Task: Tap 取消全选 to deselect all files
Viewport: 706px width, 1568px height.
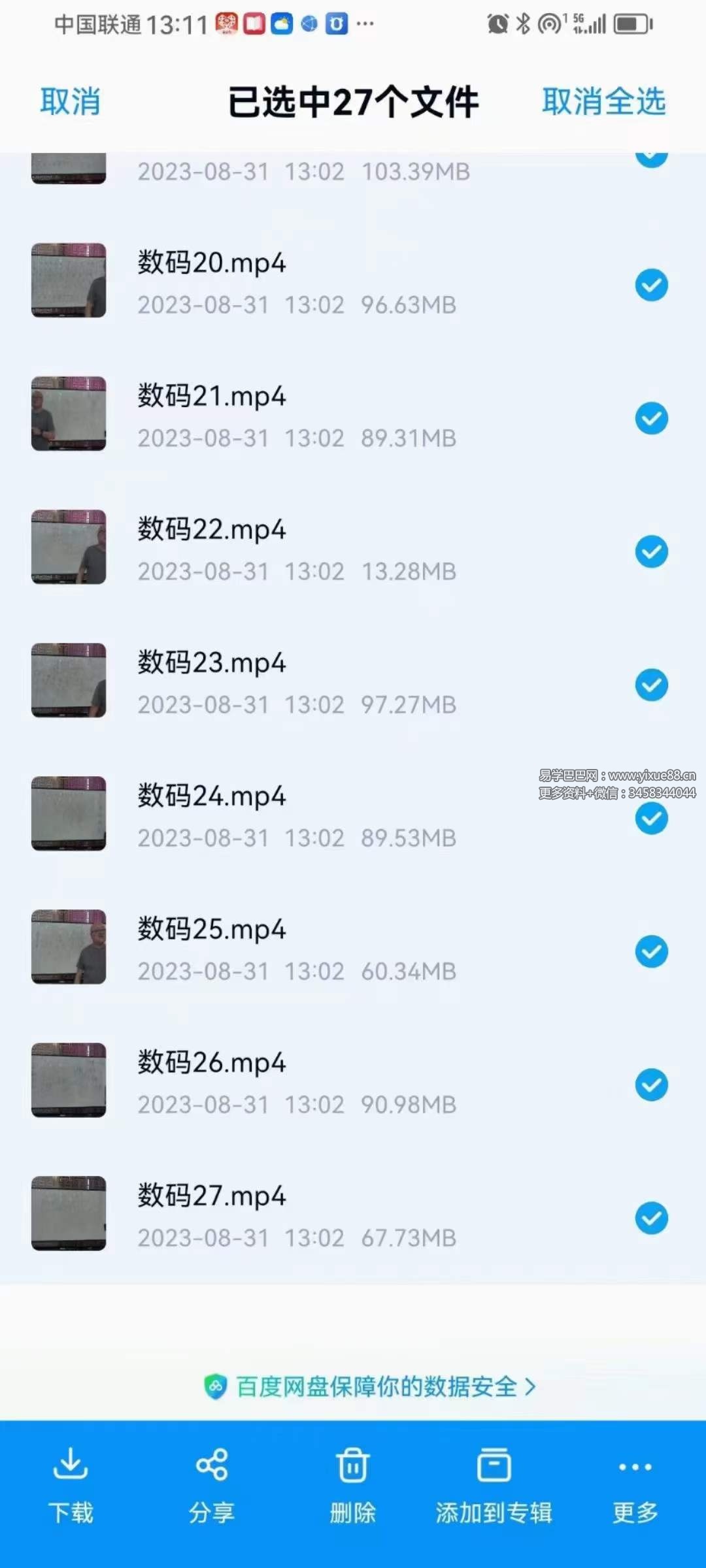Action: pos(603,102)
